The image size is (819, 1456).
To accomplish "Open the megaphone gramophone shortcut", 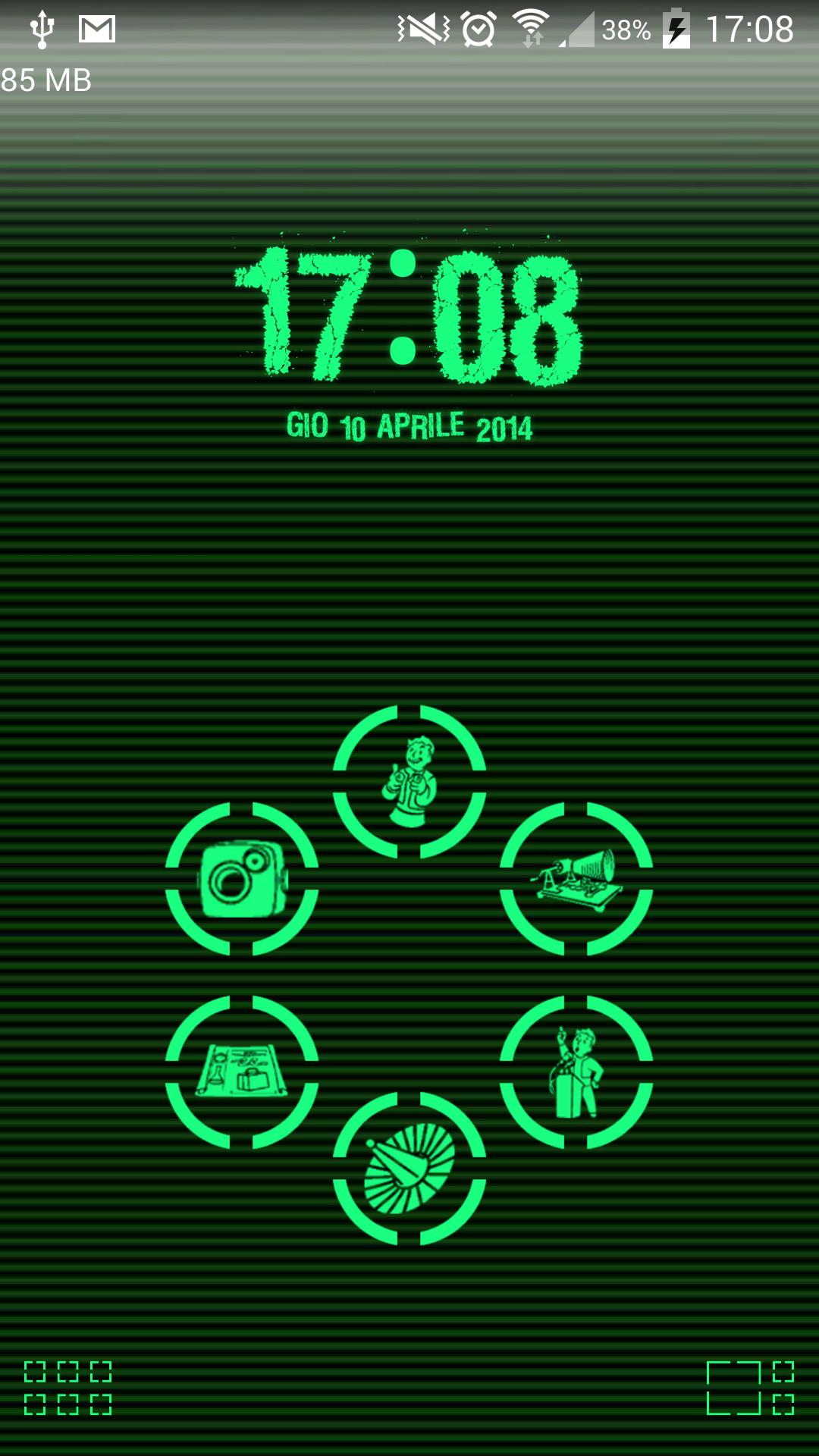I will 576,879.
